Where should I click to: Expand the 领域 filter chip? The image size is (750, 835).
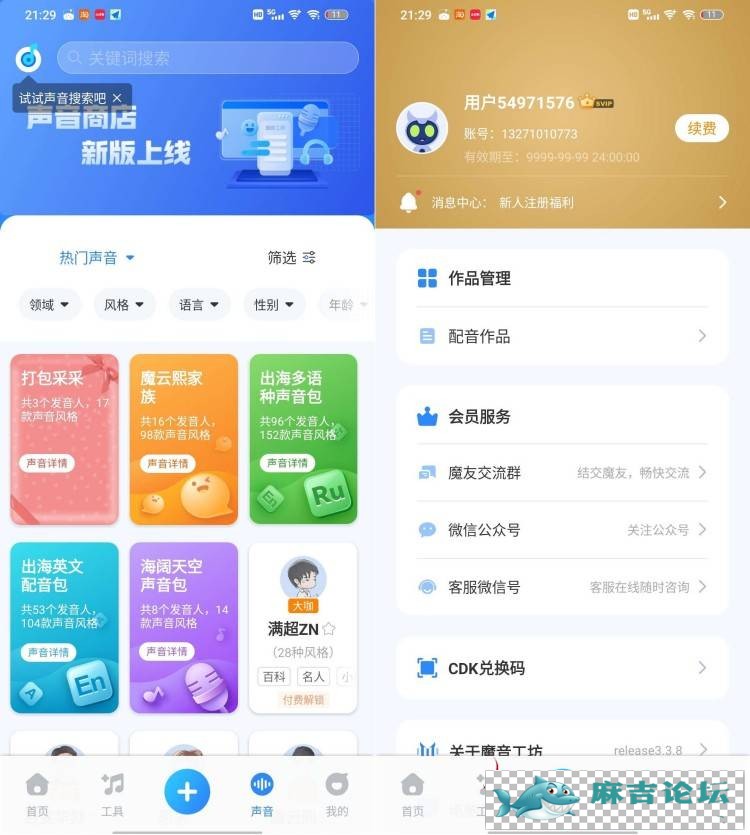click(x=49, y=305)
